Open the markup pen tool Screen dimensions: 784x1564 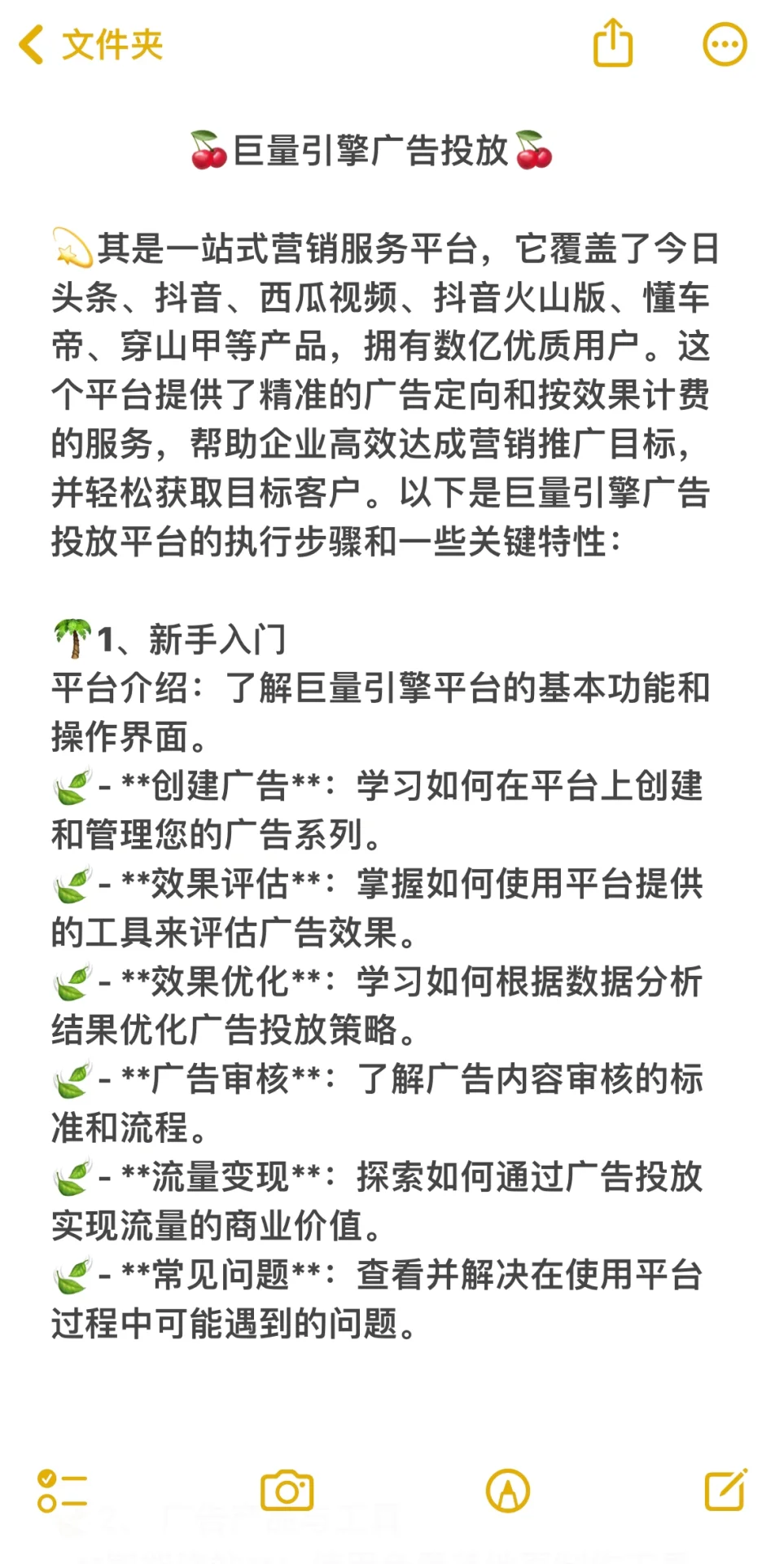pos(507,1492)
